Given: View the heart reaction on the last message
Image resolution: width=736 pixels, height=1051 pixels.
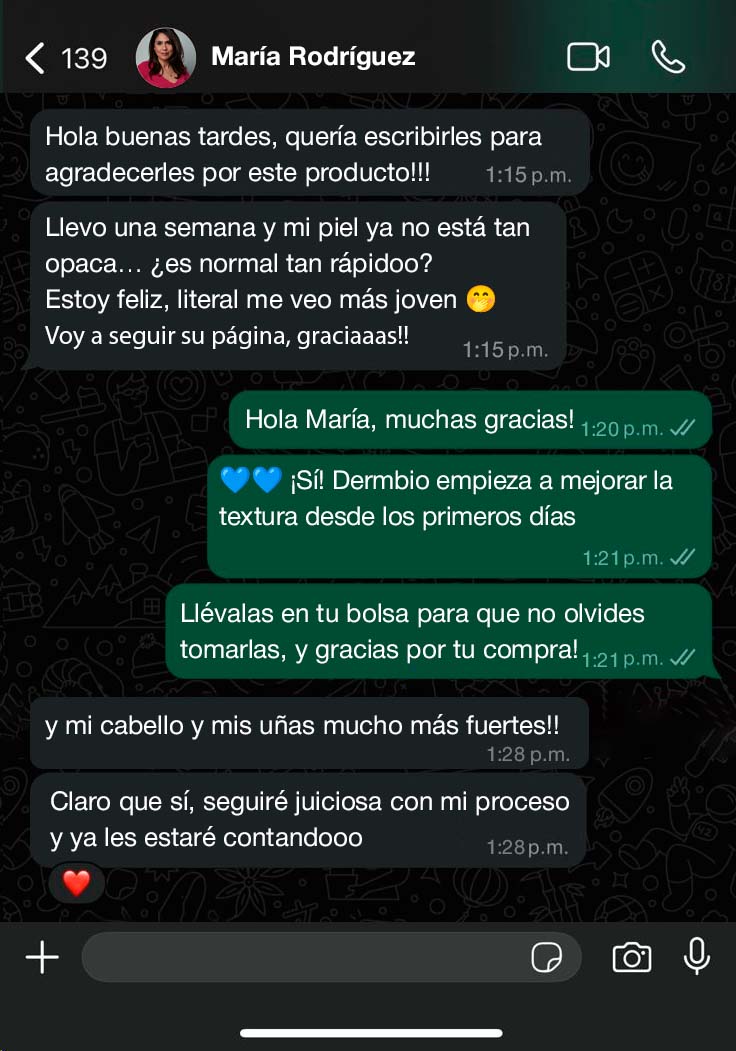Looking at the screenshot, I should [77, 883].
